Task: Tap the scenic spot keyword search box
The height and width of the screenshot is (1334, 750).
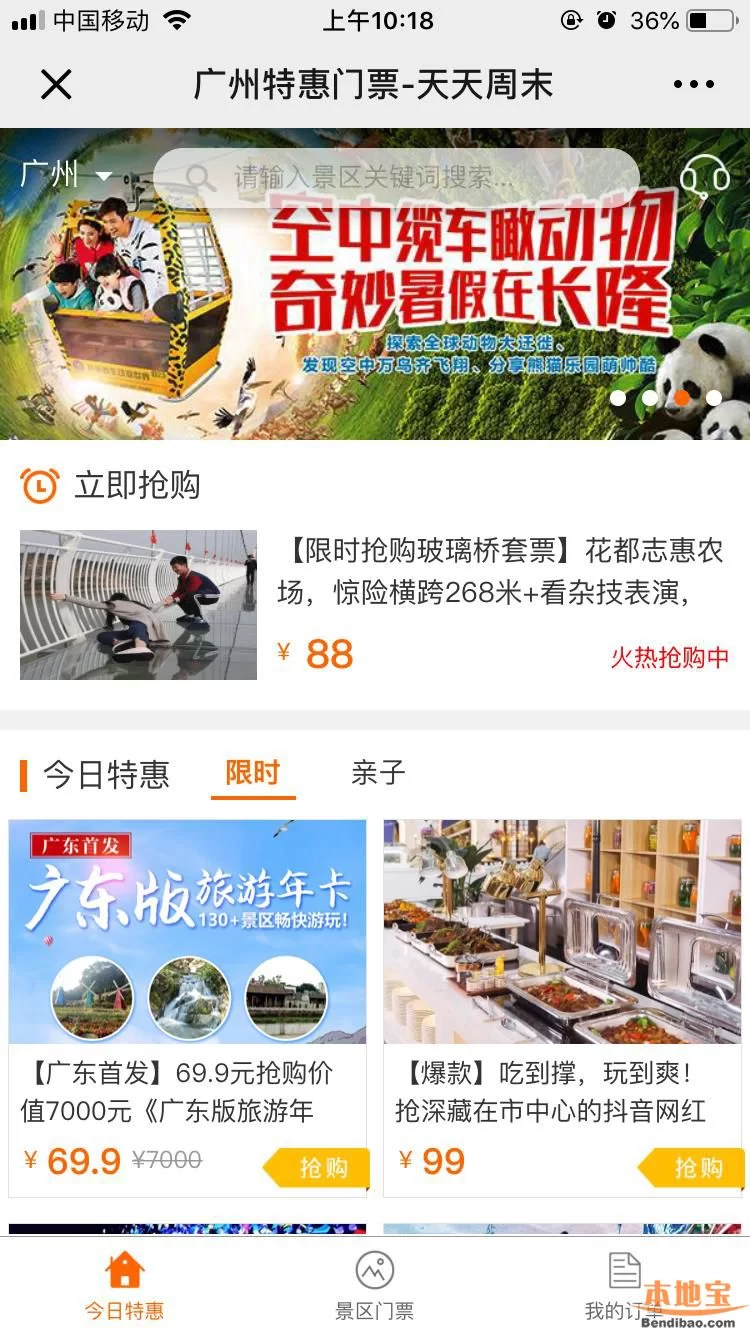Action: (x=396, y=178)
